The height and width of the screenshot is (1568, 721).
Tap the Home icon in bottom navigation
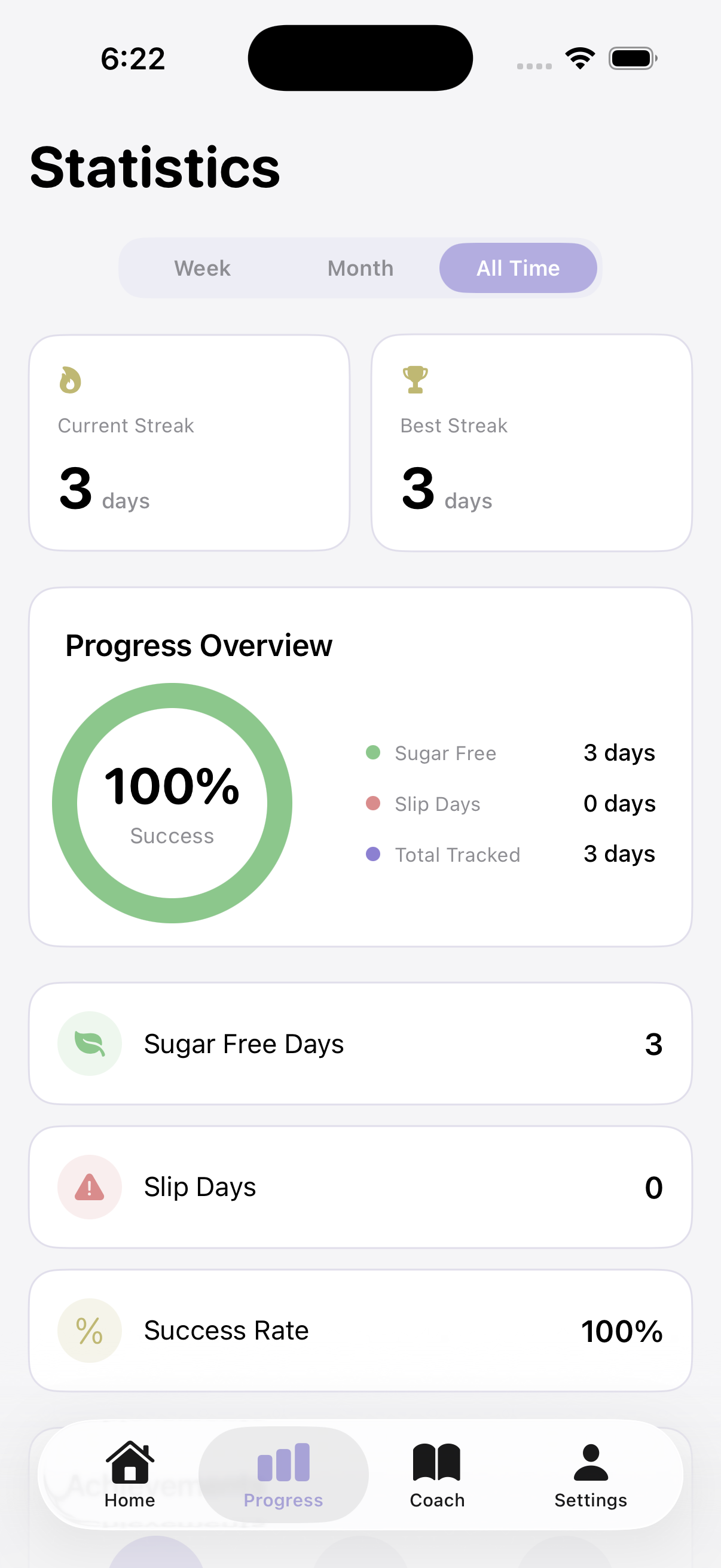tap(129, 1463)
